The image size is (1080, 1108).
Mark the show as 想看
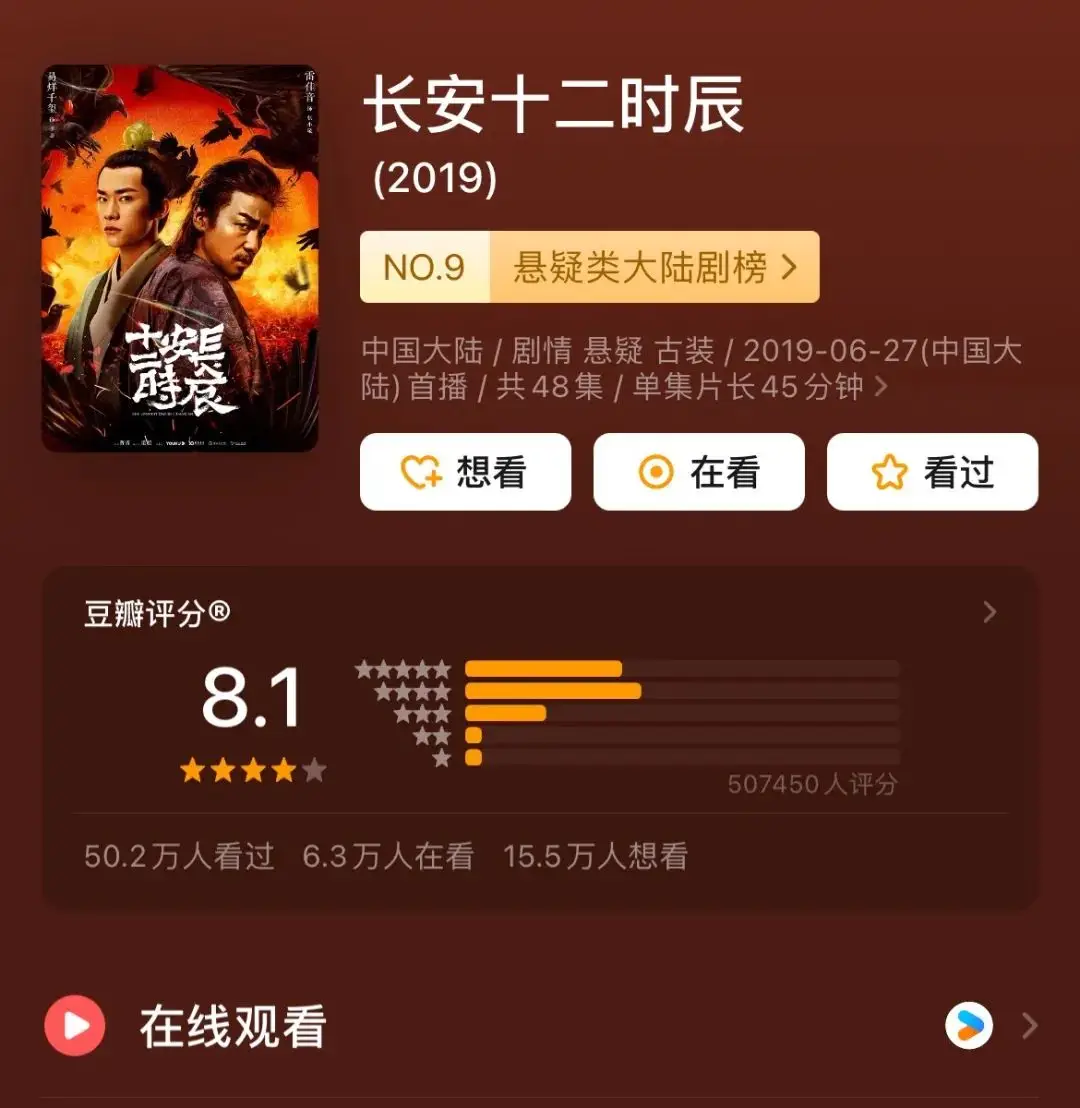coord(465,472)
